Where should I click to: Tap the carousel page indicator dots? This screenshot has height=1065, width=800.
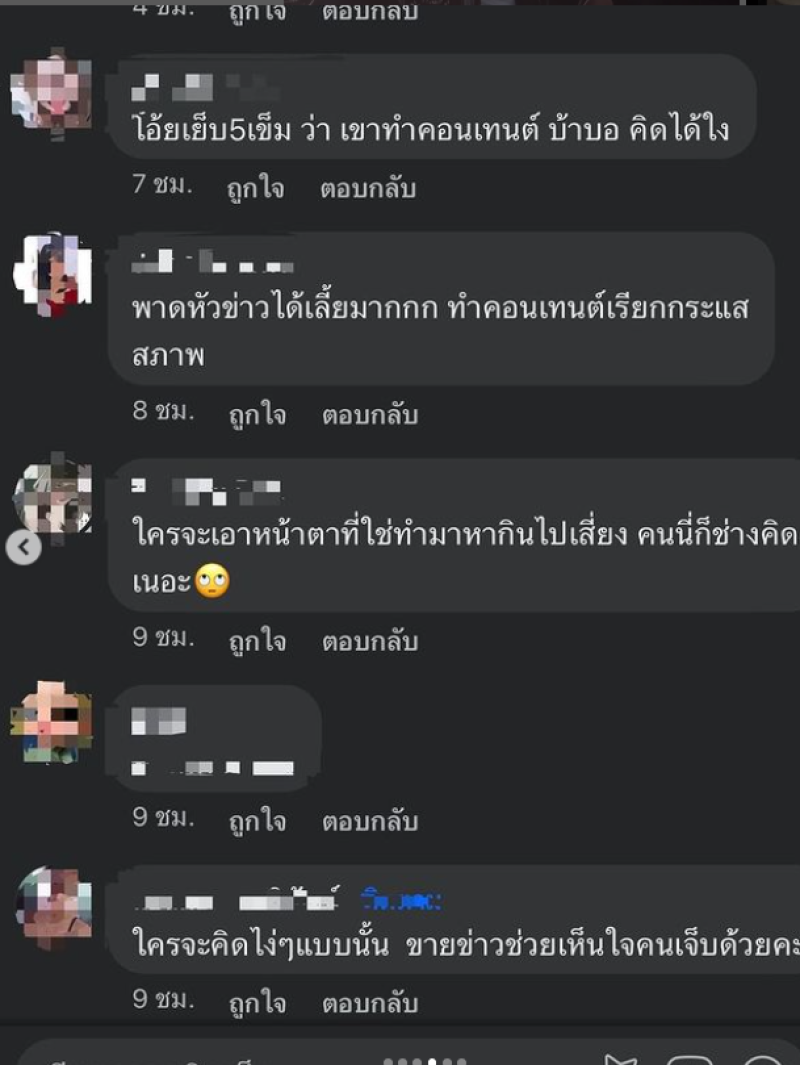click(424, 1059)
